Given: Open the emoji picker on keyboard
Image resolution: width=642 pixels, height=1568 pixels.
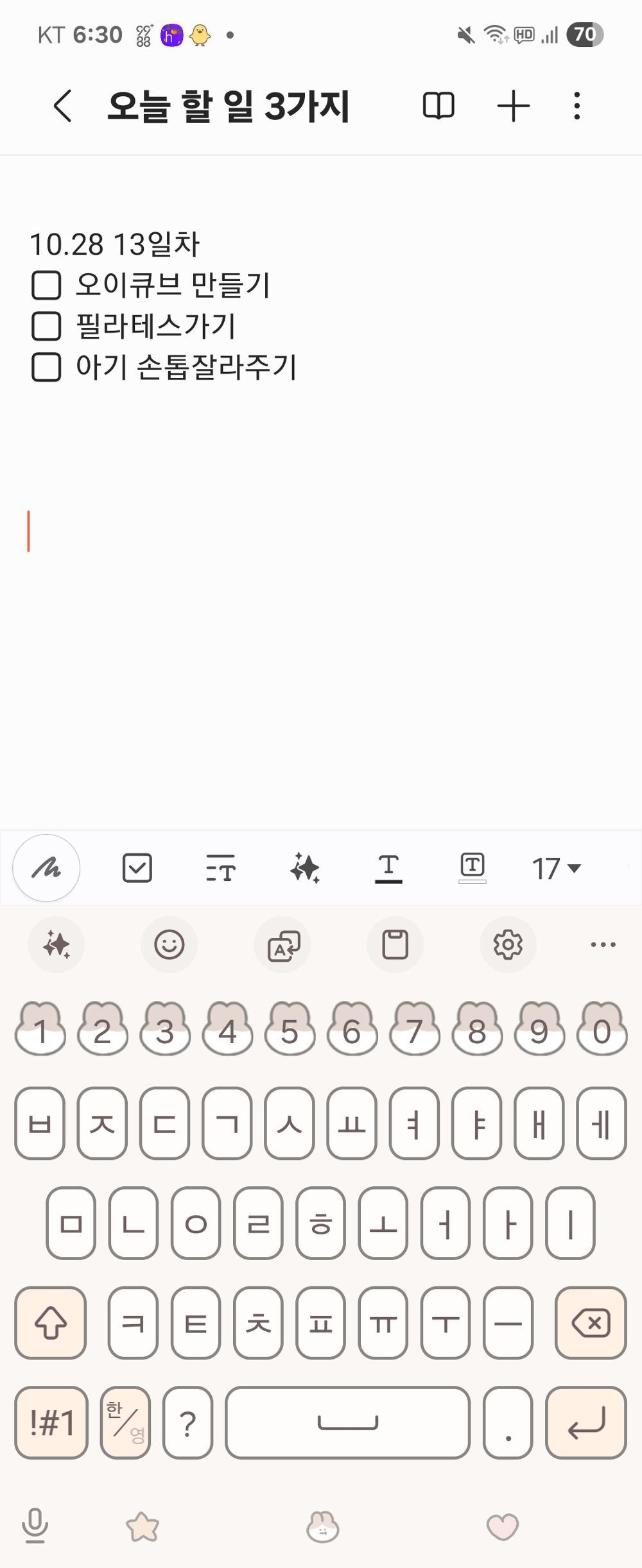Looking at the screenshot, I should (x=169, y=944).
